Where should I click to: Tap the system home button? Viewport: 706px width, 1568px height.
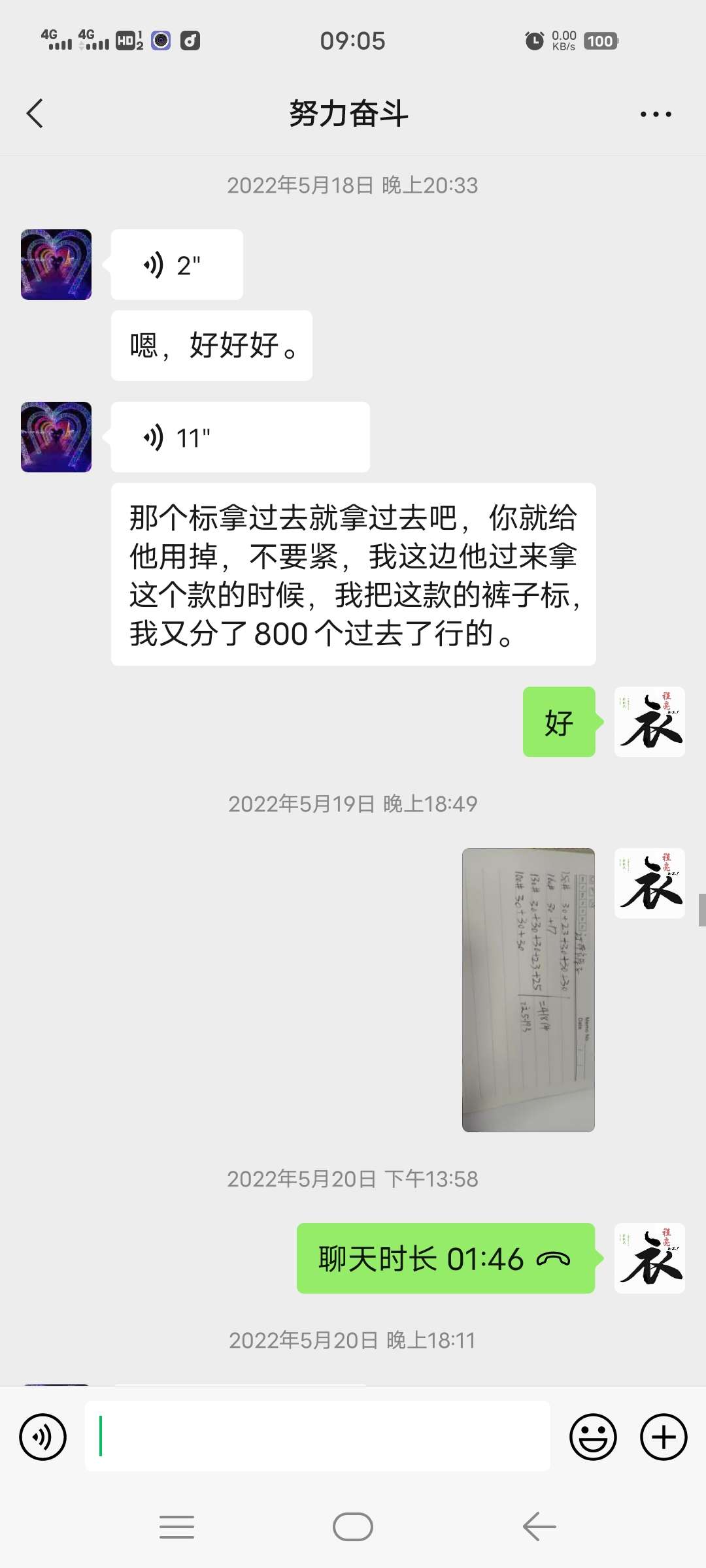(x=352, y=1527)
